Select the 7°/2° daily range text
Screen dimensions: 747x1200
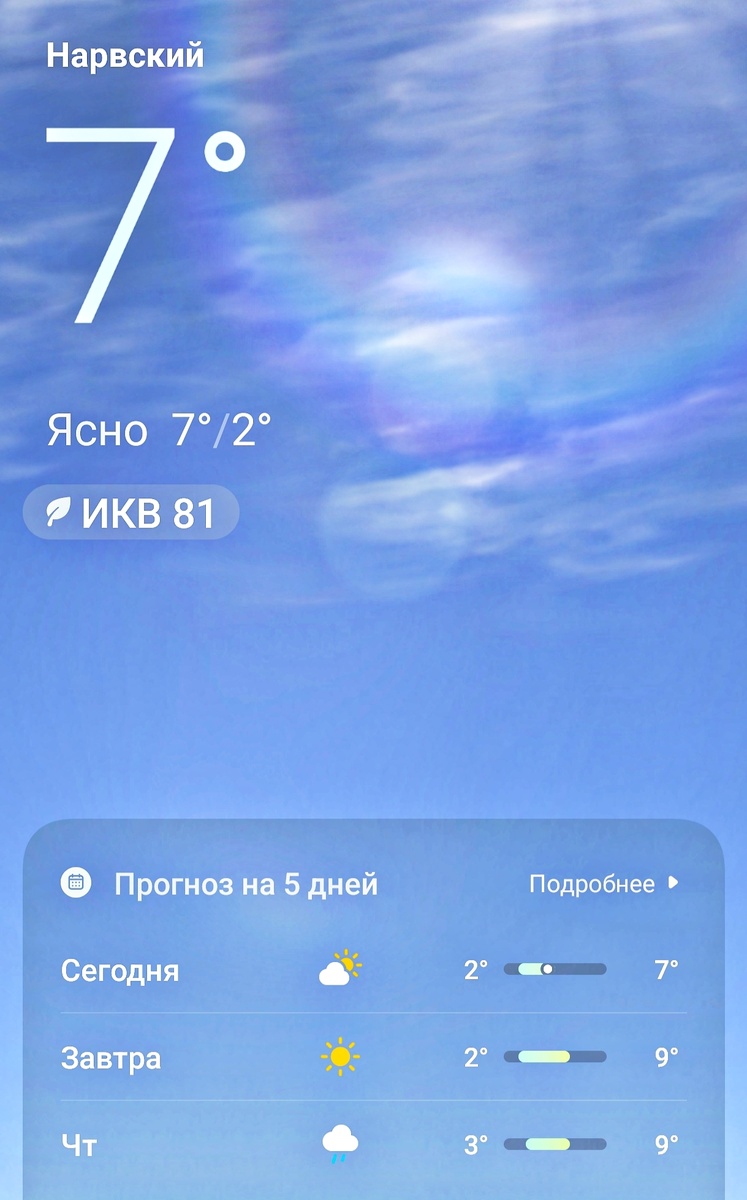coord(222,430)
